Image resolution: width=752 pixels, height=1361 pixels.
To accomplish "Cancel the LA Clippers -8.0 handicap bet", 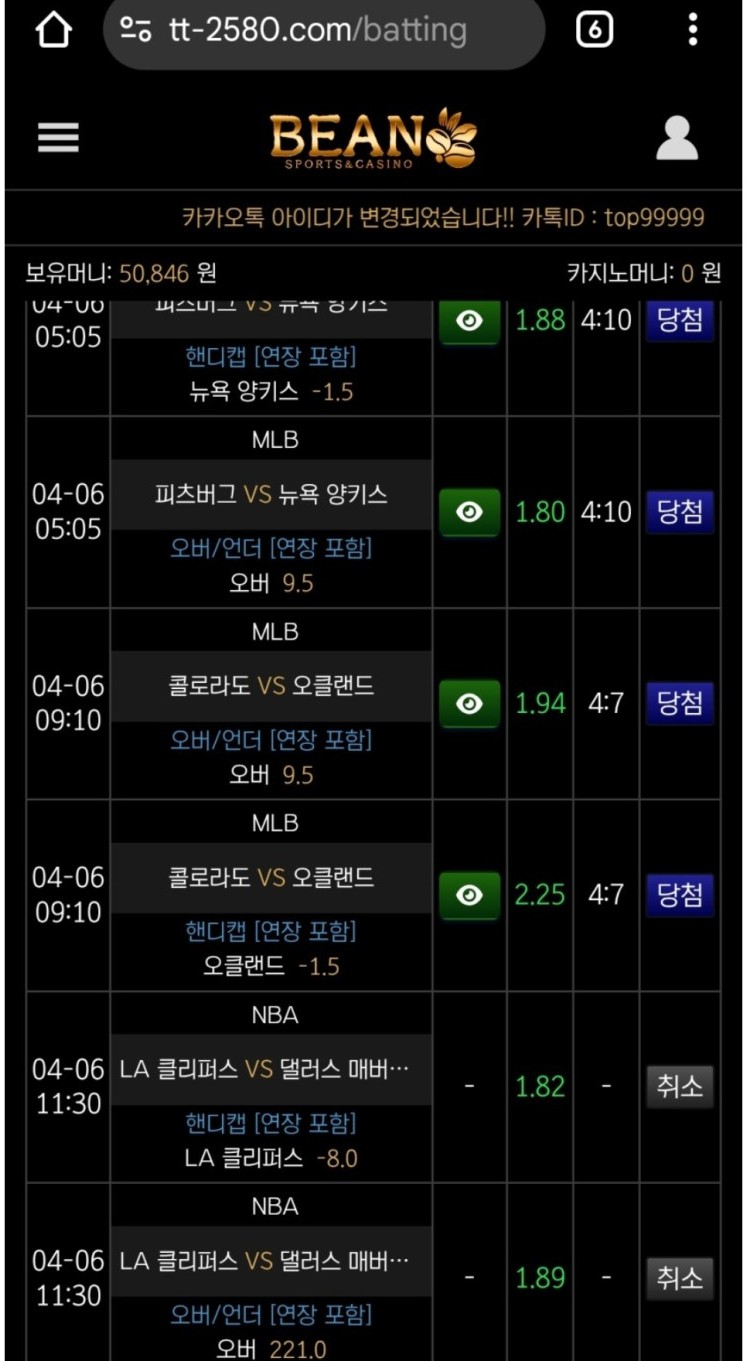I will point(680,1086).
